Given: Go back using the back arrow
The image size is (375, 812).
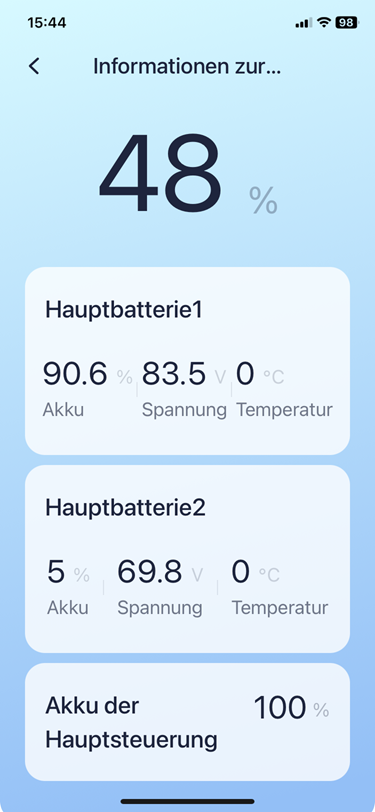Looking at the screenshot, I should click(x=34, y=66).
